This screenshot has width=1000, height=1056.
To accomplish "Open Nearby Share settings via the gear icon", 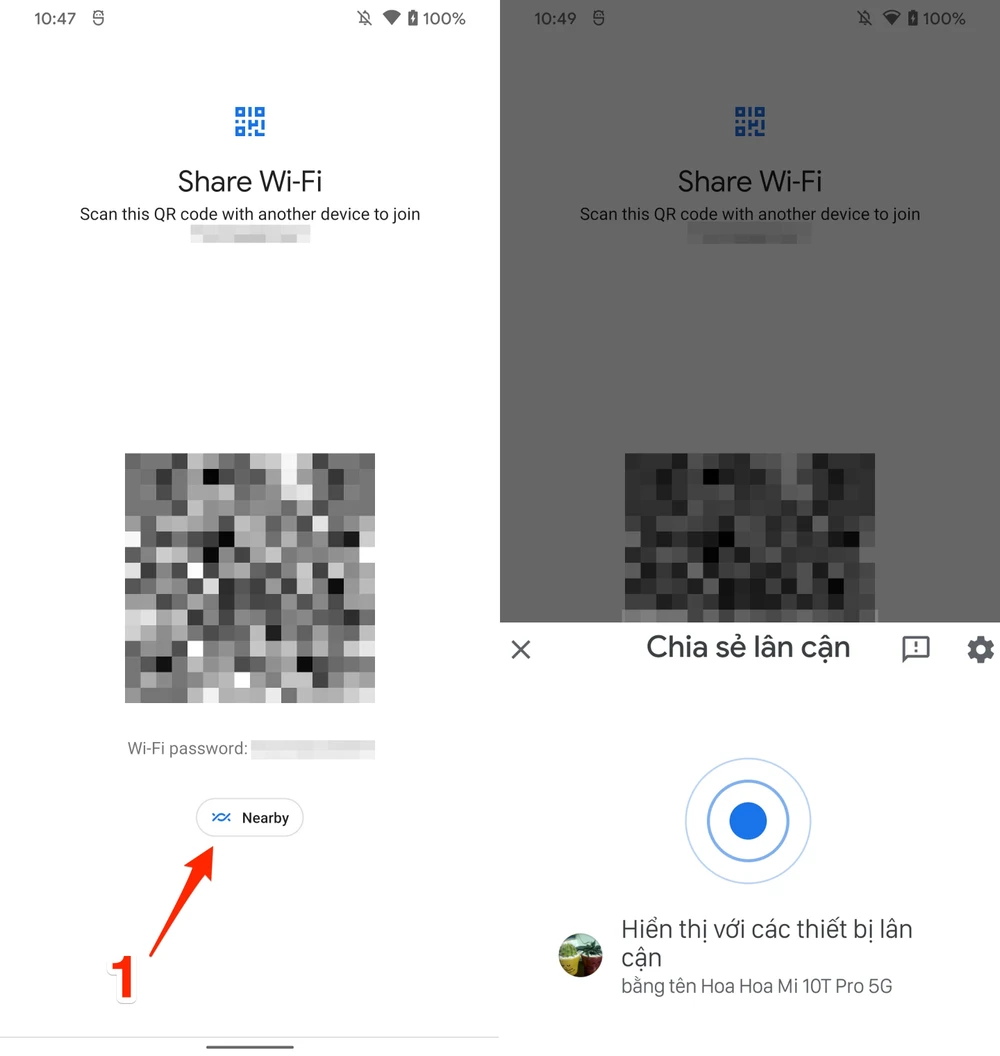I will click(x=979, y=649).
